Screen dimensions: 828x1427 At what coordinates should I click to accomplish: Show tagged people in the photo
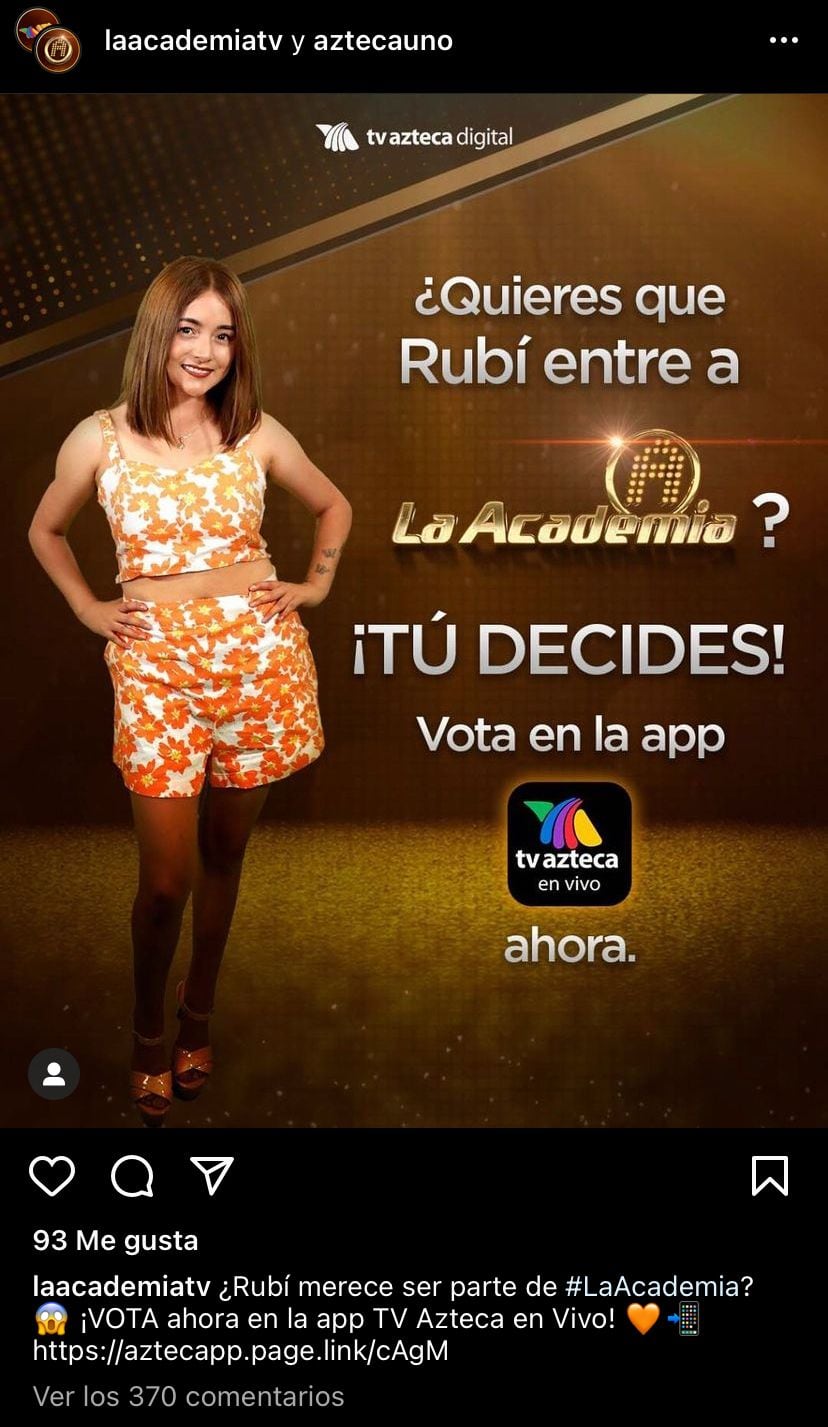tap(54, 1074)
